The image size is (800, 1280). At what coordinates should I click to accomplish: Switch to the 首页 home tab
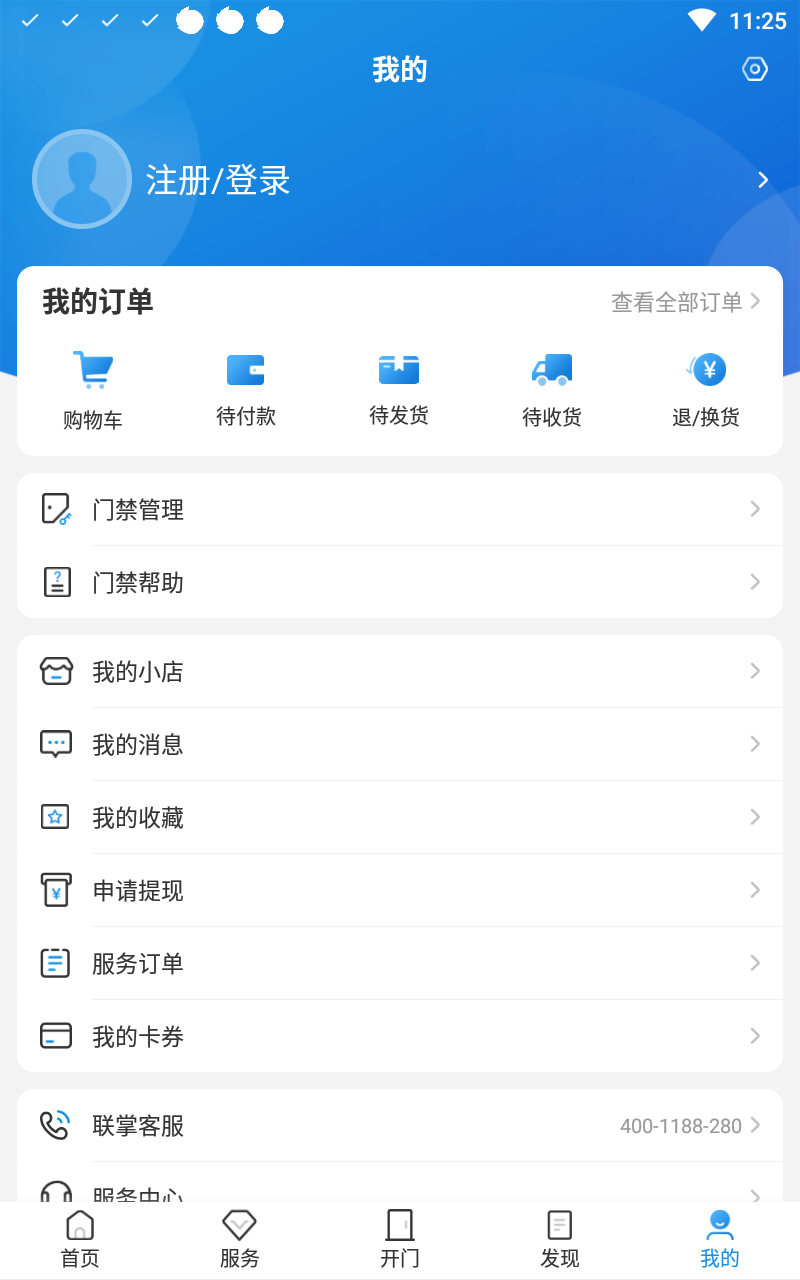point(80,1240)
